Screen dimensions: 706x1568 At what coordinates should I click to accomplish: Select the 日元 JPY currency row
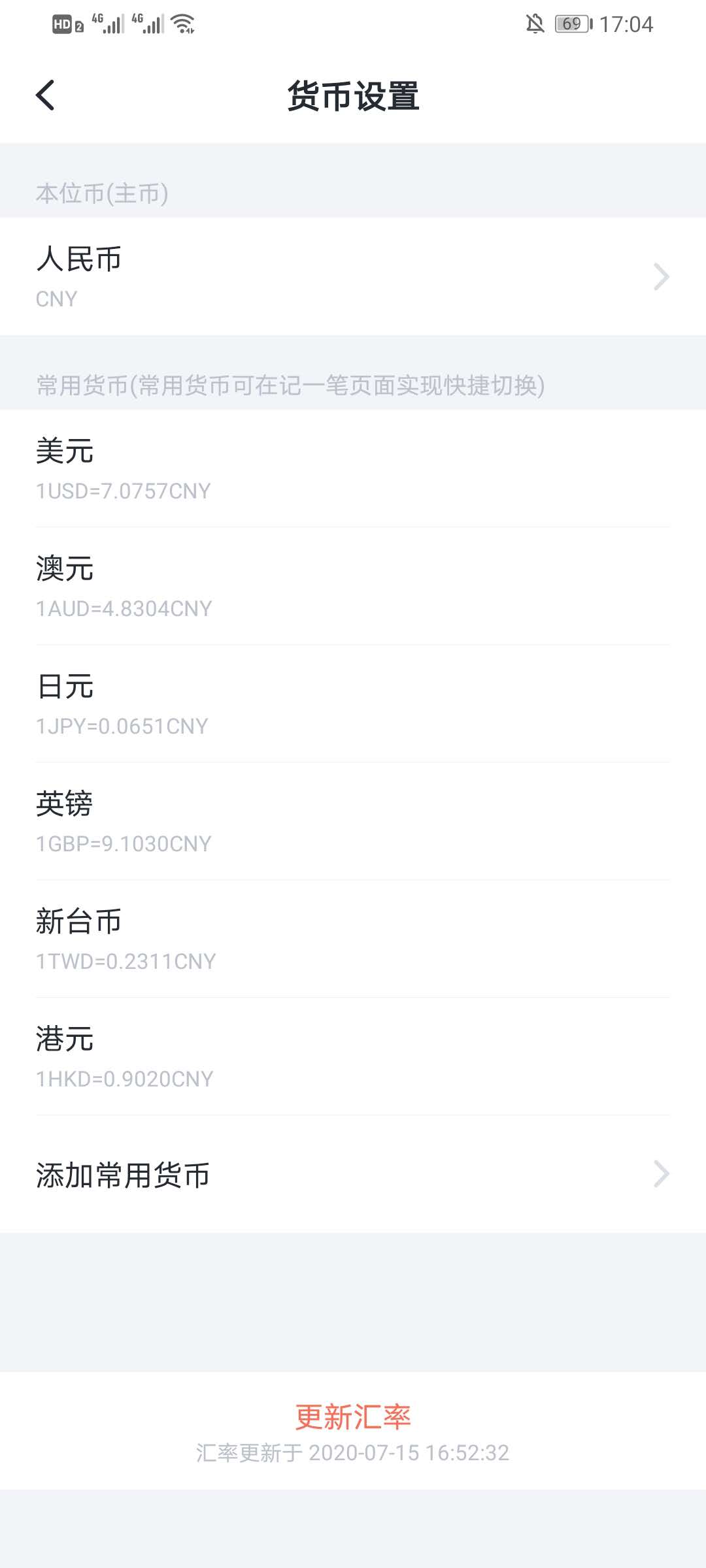[x=353, y=704]
